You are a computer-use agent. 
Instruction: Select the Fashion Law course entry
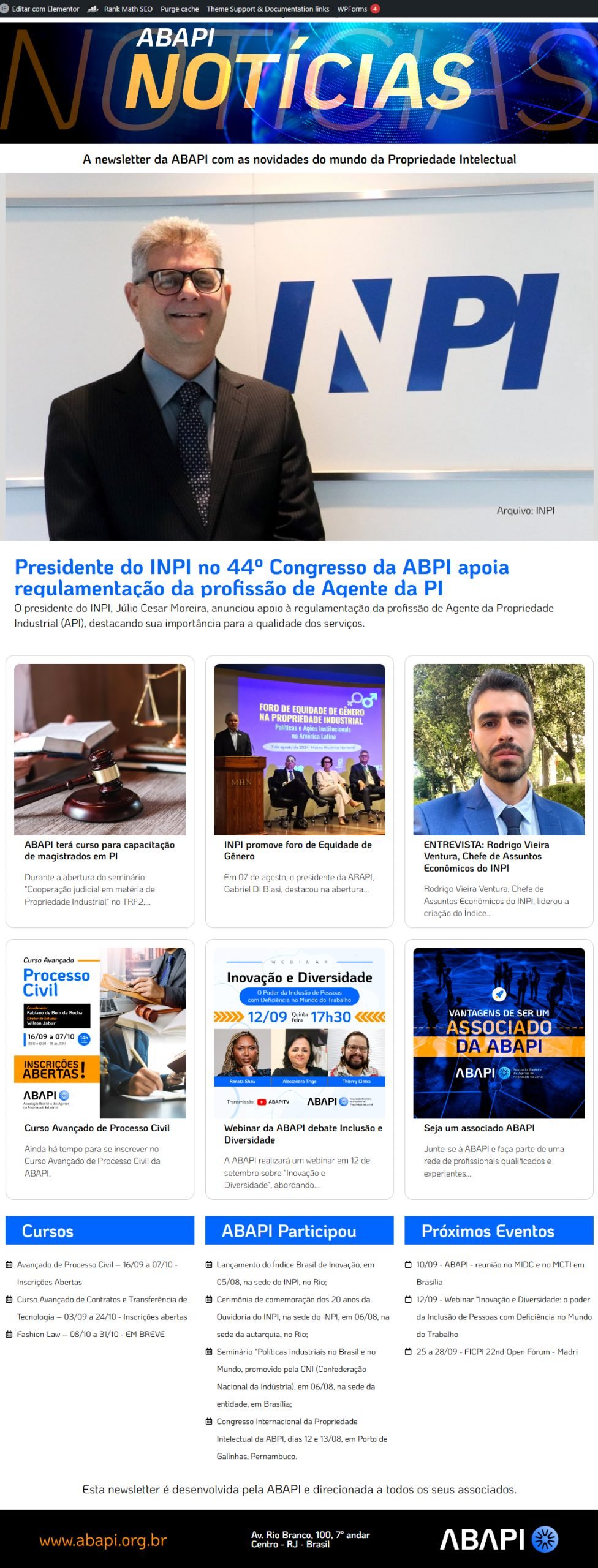[91, 1334]
